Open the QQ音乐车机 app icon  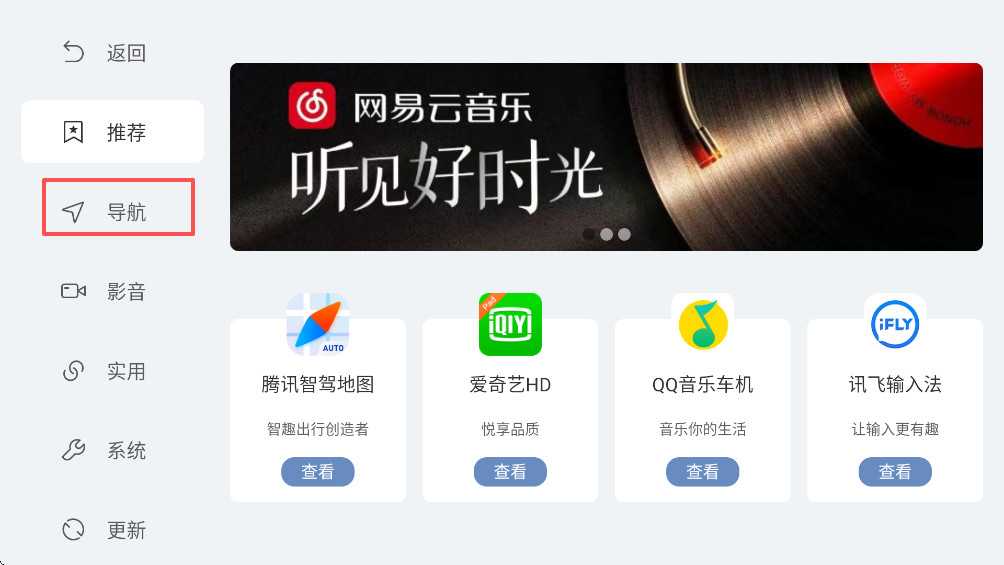tap(703, 324)
